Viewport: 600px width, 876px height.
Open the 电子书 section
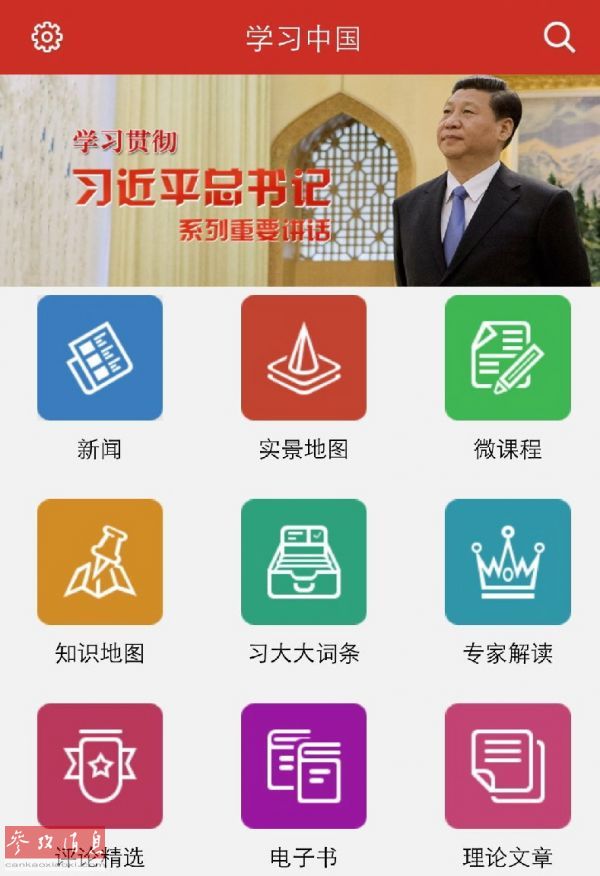pos(303,766)
